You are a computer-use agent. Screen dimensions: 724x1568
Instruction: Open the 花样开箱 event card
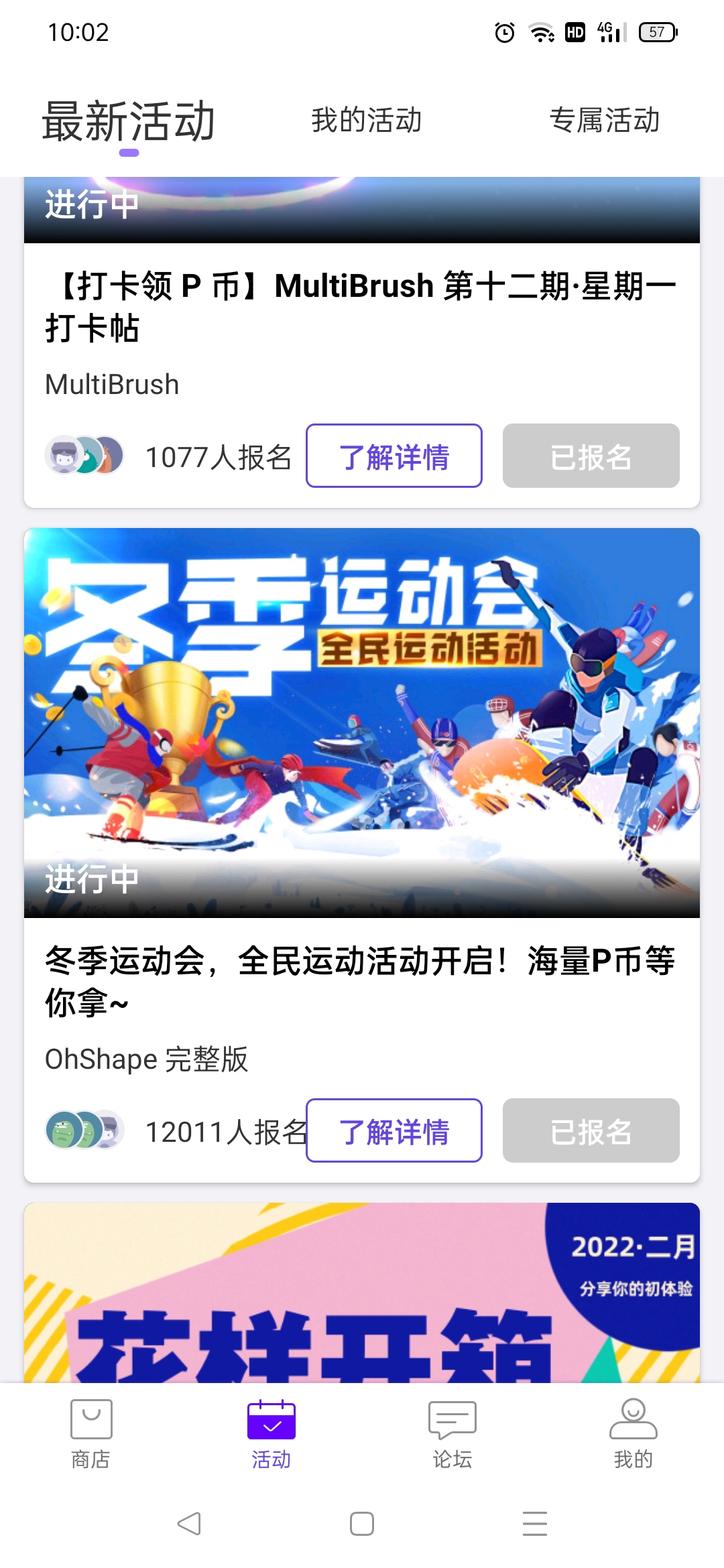pos(362,1293)
